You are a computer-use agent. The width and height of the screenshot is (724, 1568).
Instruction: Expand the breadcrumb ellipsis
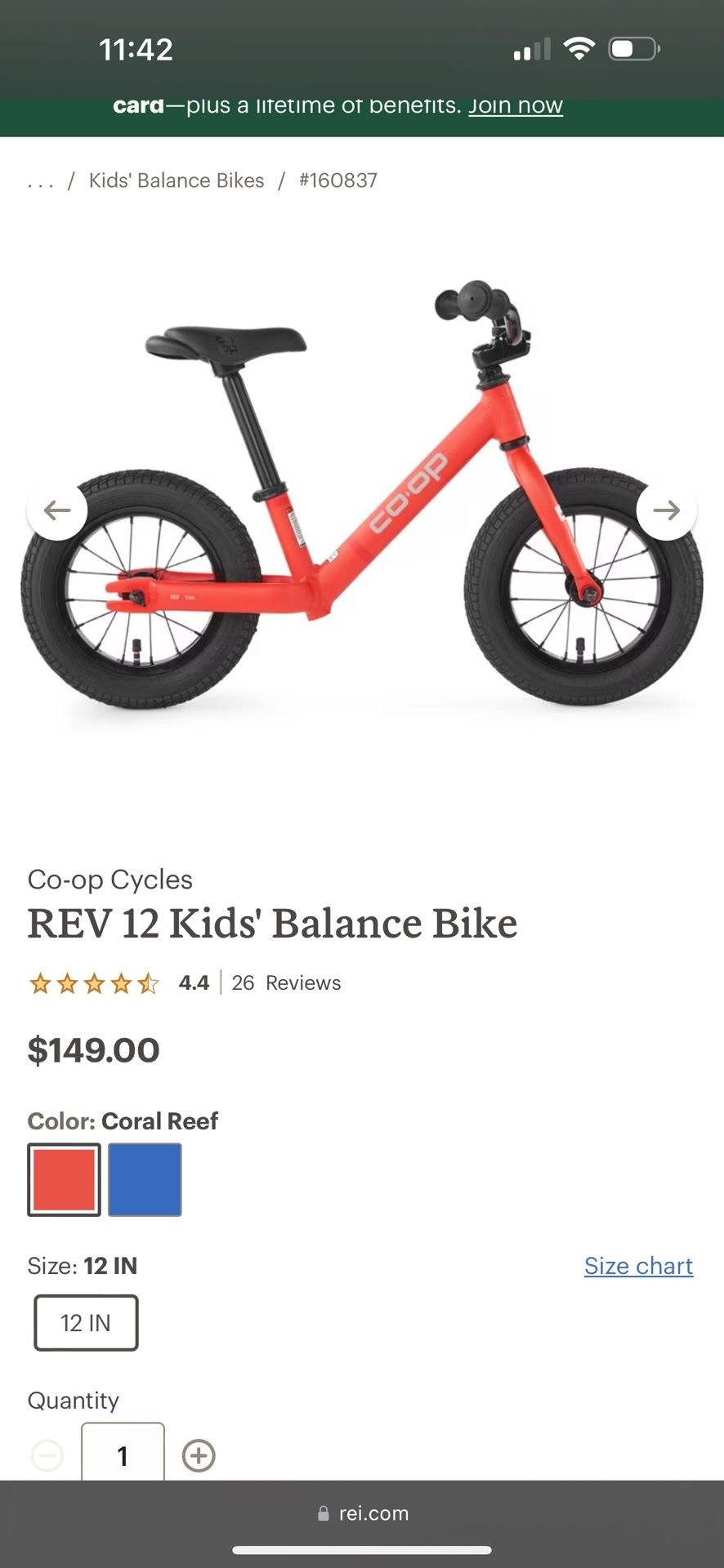[41, 180]
